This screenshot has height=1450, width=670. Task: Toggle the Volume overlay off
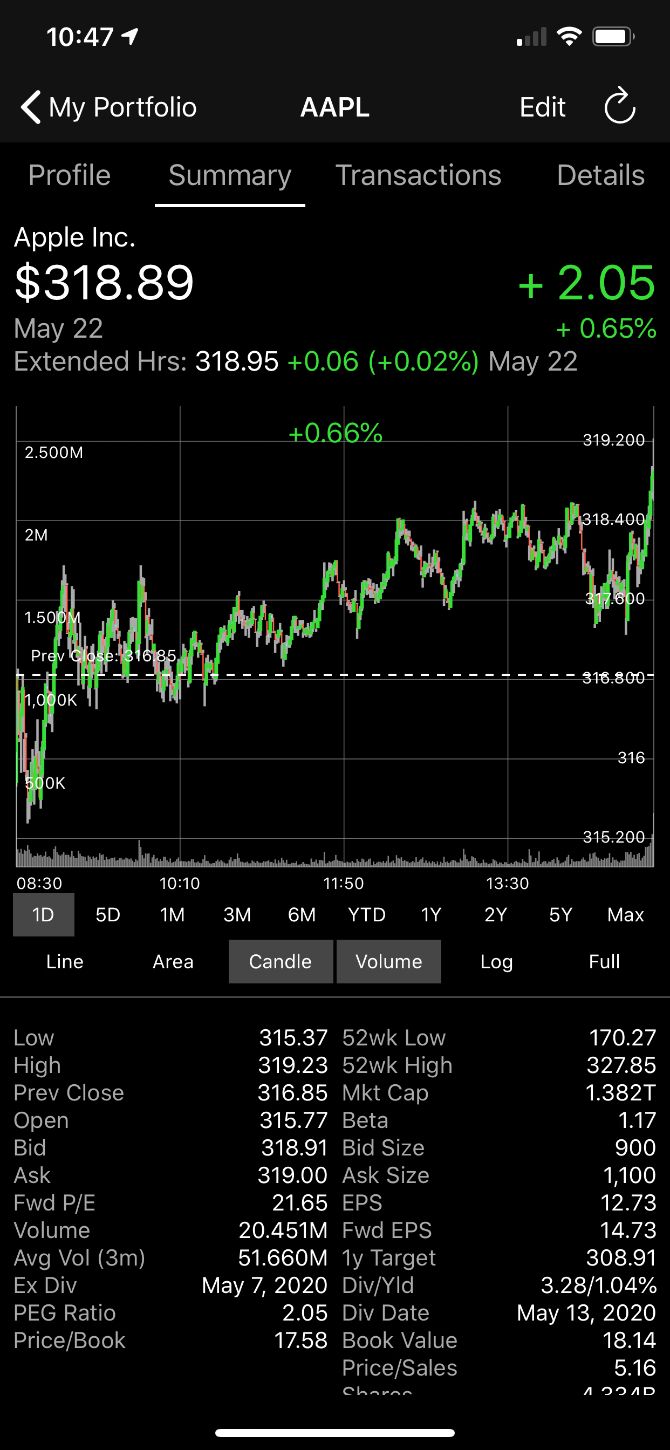[x=388, y=962]
